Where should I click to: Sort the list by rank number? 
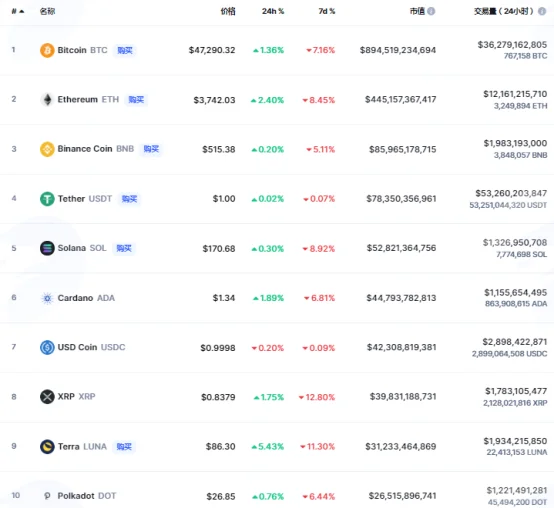coord(18,11)
